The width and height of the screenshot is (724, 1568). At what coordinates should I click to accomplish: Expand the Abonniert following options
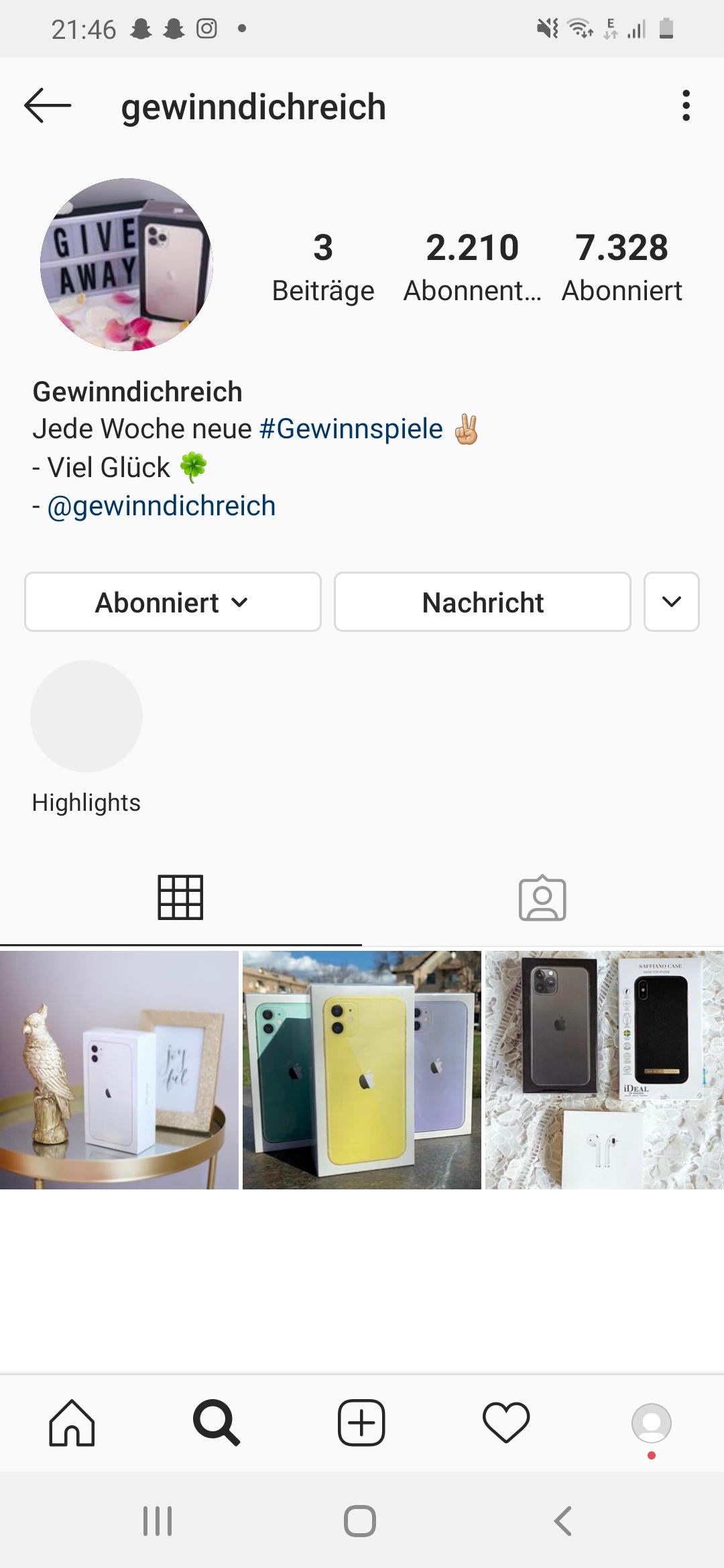click(172, 602)
